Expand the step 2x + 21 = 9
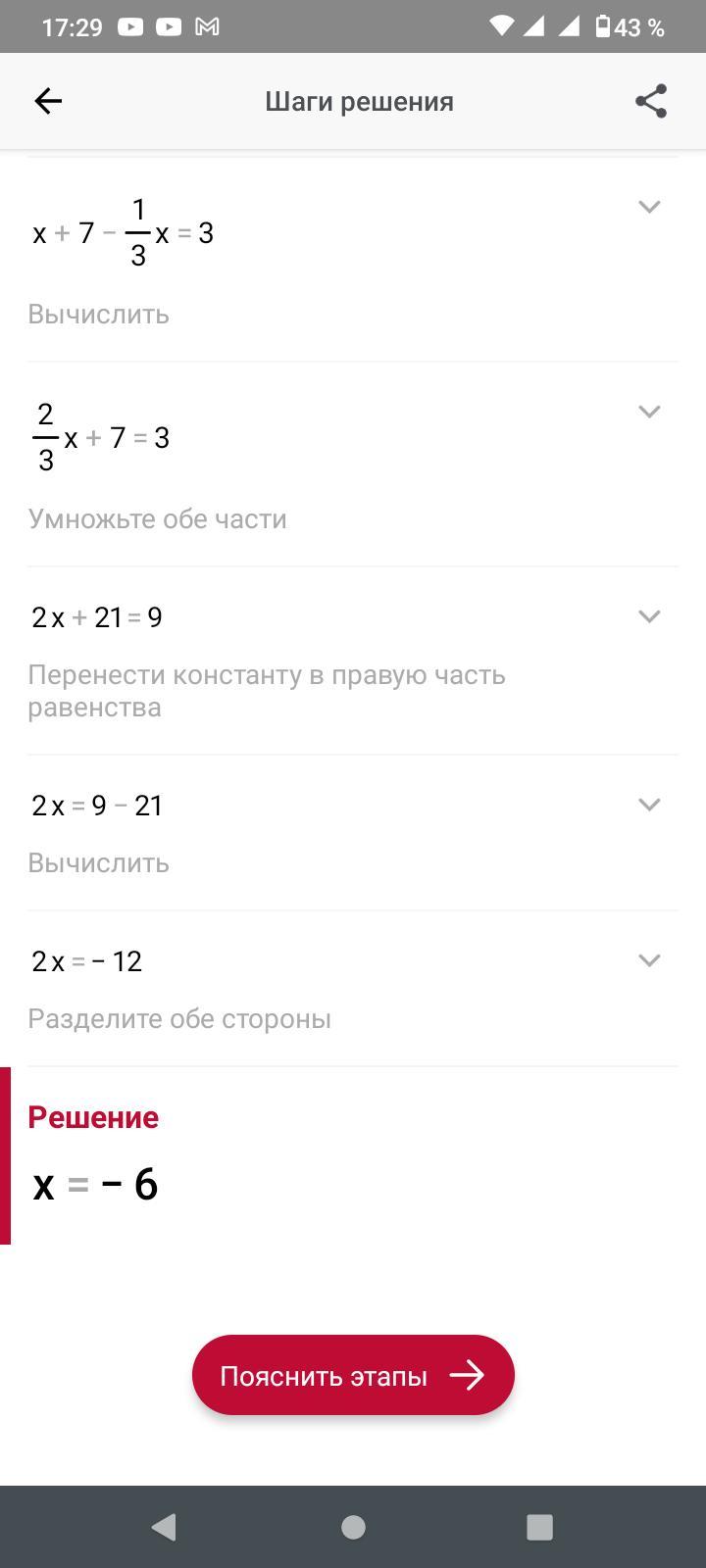The height and width of the screenshot is (1568, 706). [648, 616]
